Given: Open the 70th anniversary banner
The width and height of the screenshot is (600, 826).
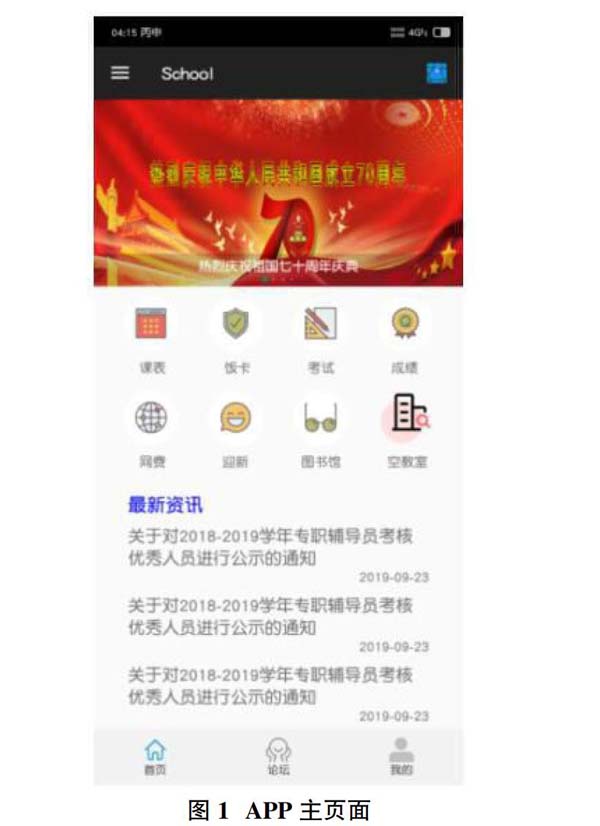Looking at the screenshot, I should pos(278,192).
